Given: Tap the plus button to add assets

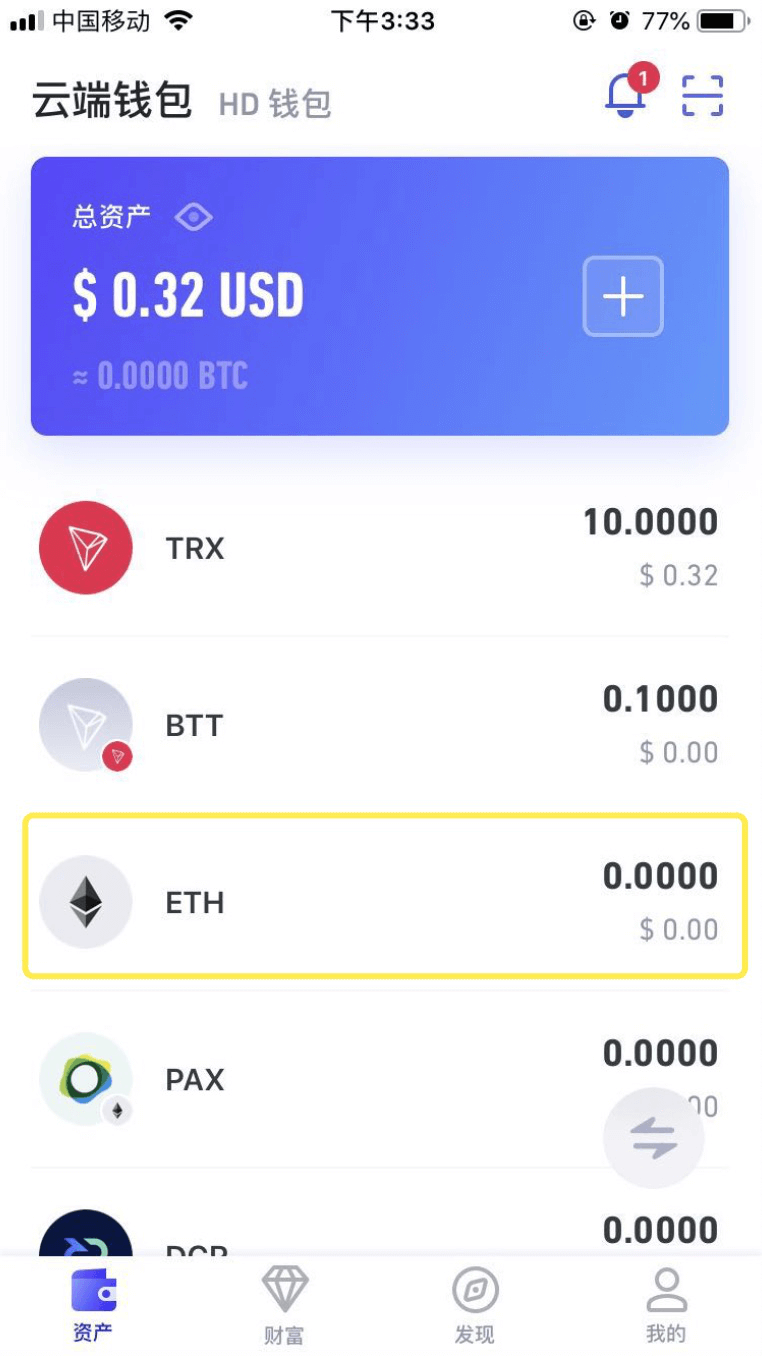Looking at the screenshot, I should 623,296.
